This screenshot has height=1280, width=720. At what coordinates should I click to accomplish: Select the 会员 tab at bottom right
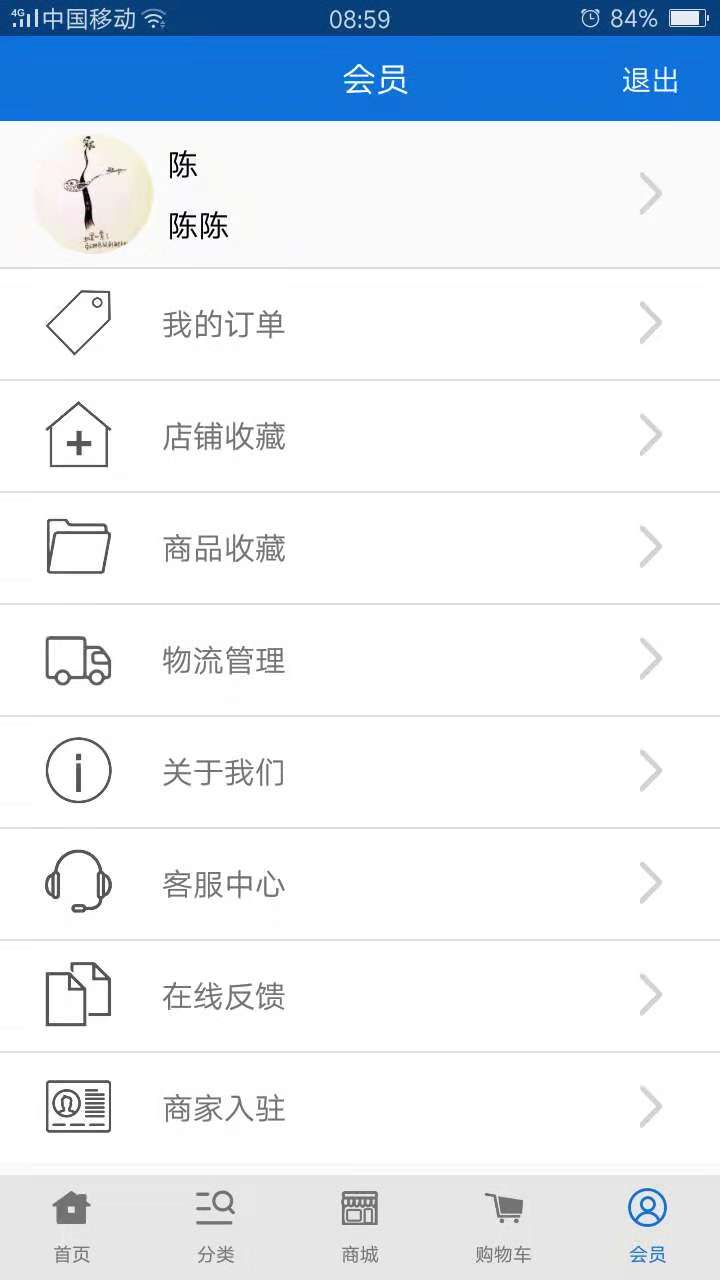click(x=647, y=1208)
